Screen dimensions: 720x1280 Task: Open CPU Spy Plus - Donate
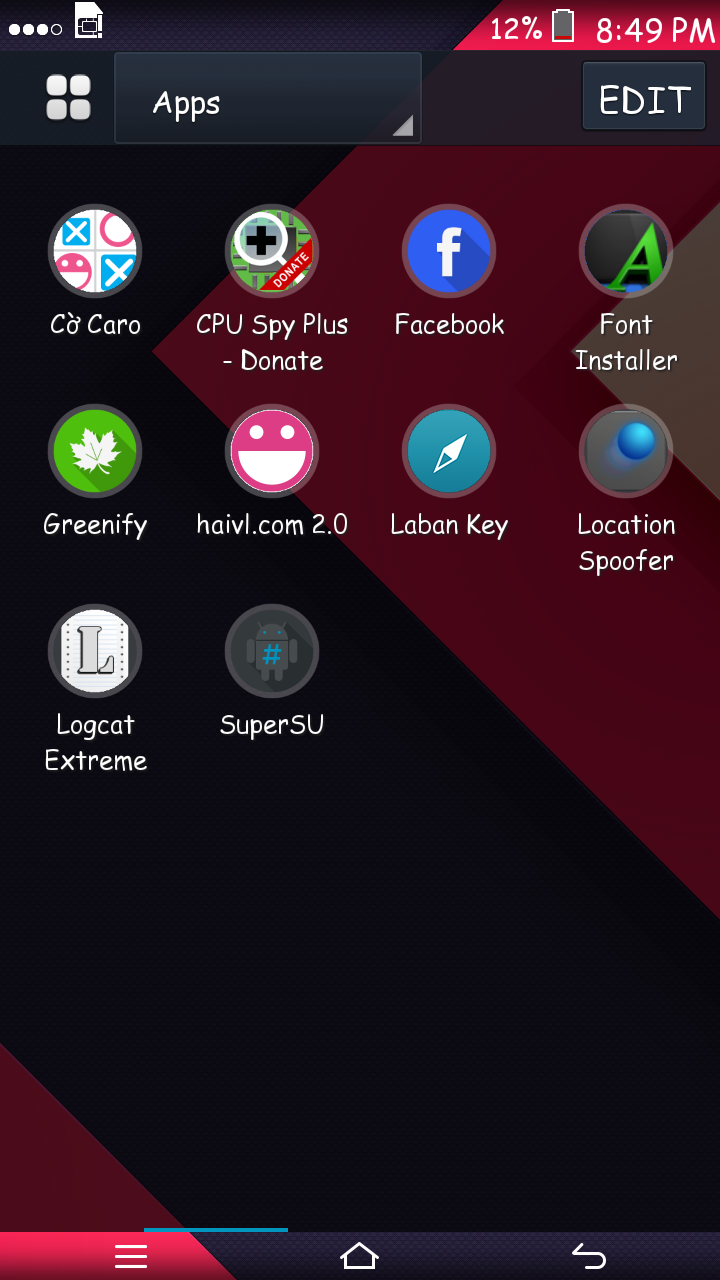[x=272, y=251]
